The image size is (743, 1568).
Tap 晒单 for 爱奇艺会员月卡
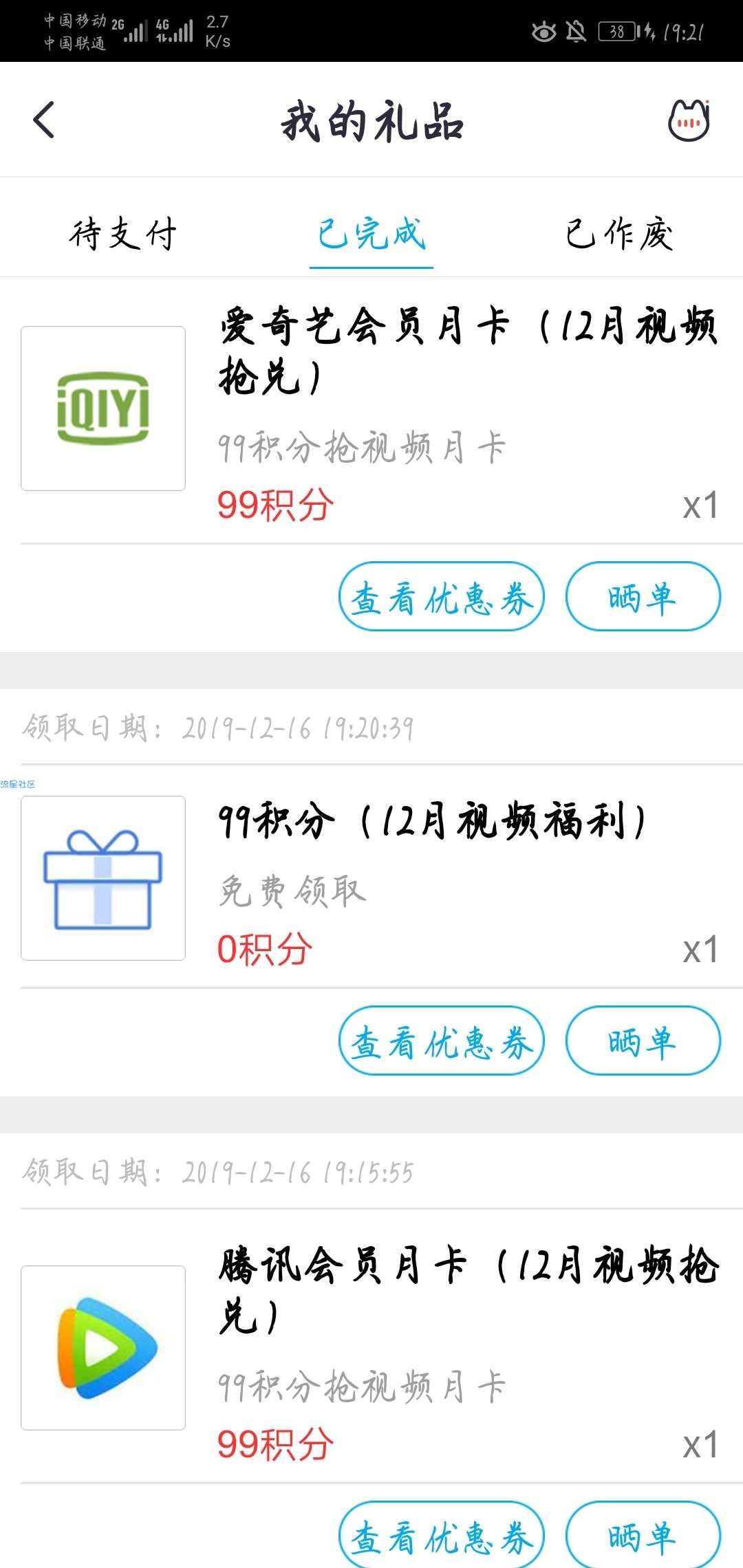(643, 596)
